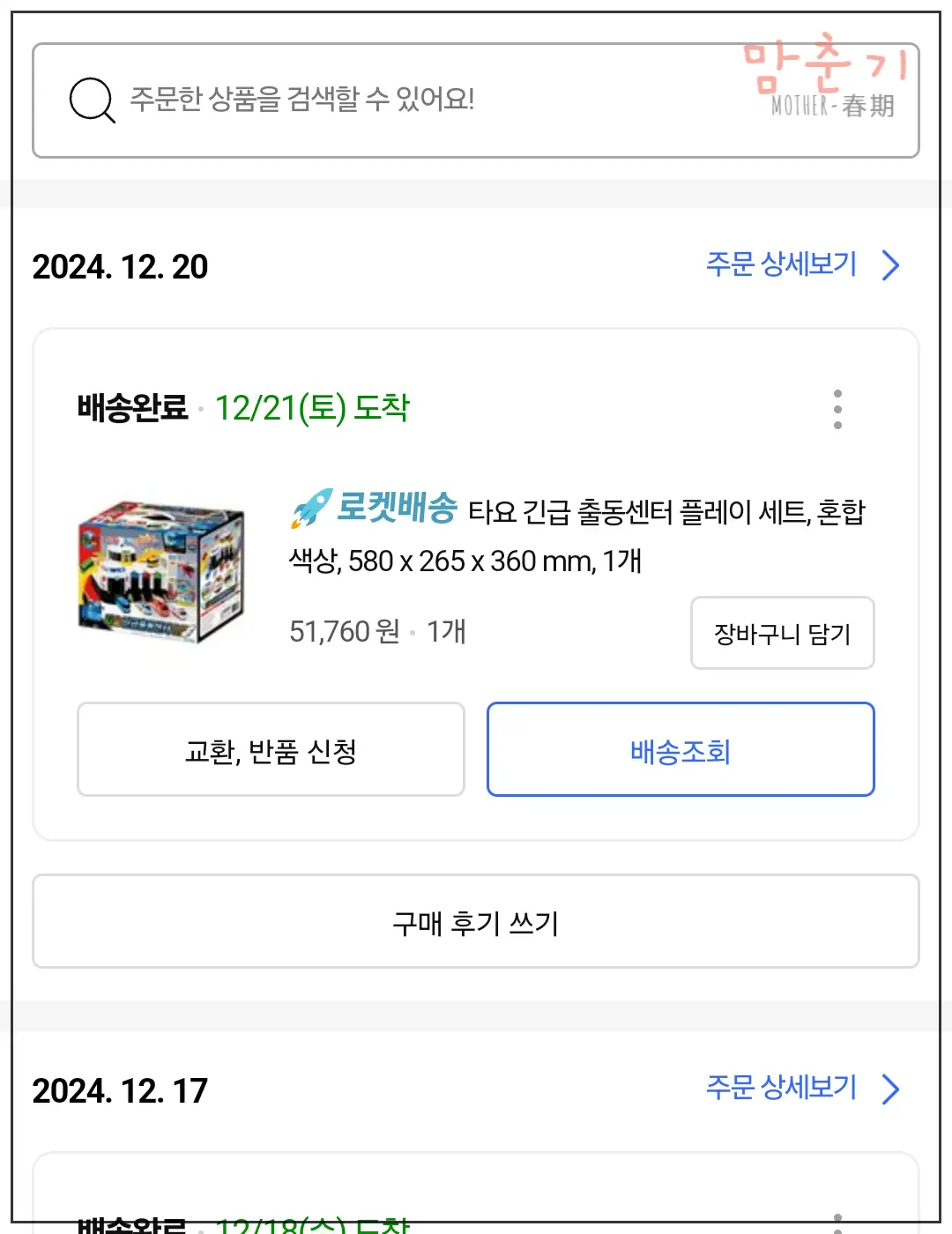This screenshot has width=952, height=1234.
Task: Click the 배송조회 delivery tracking button
Action: tap(680, 749)
